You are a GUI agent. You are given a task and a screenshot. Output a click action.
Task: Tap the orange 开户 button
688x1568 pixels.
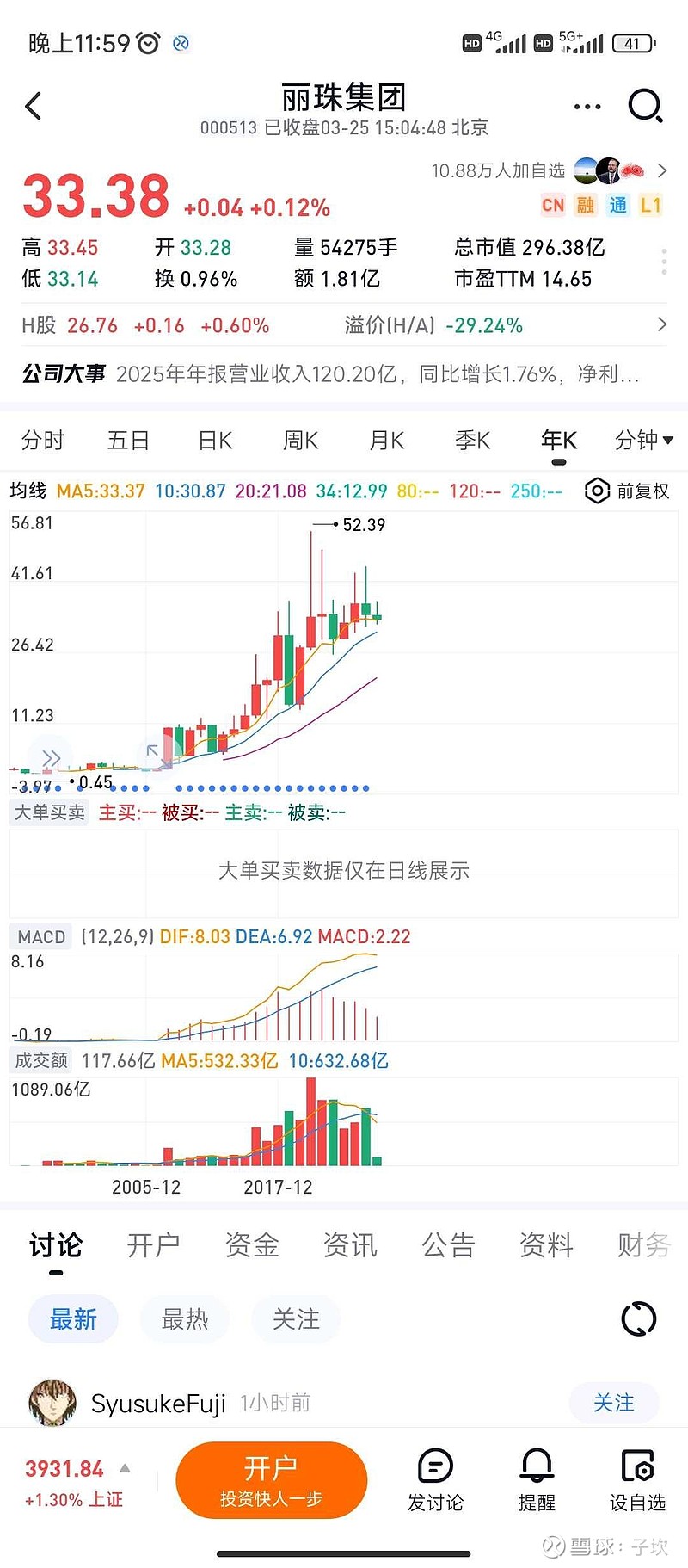pyautogui.click(x=272, y=1478)
